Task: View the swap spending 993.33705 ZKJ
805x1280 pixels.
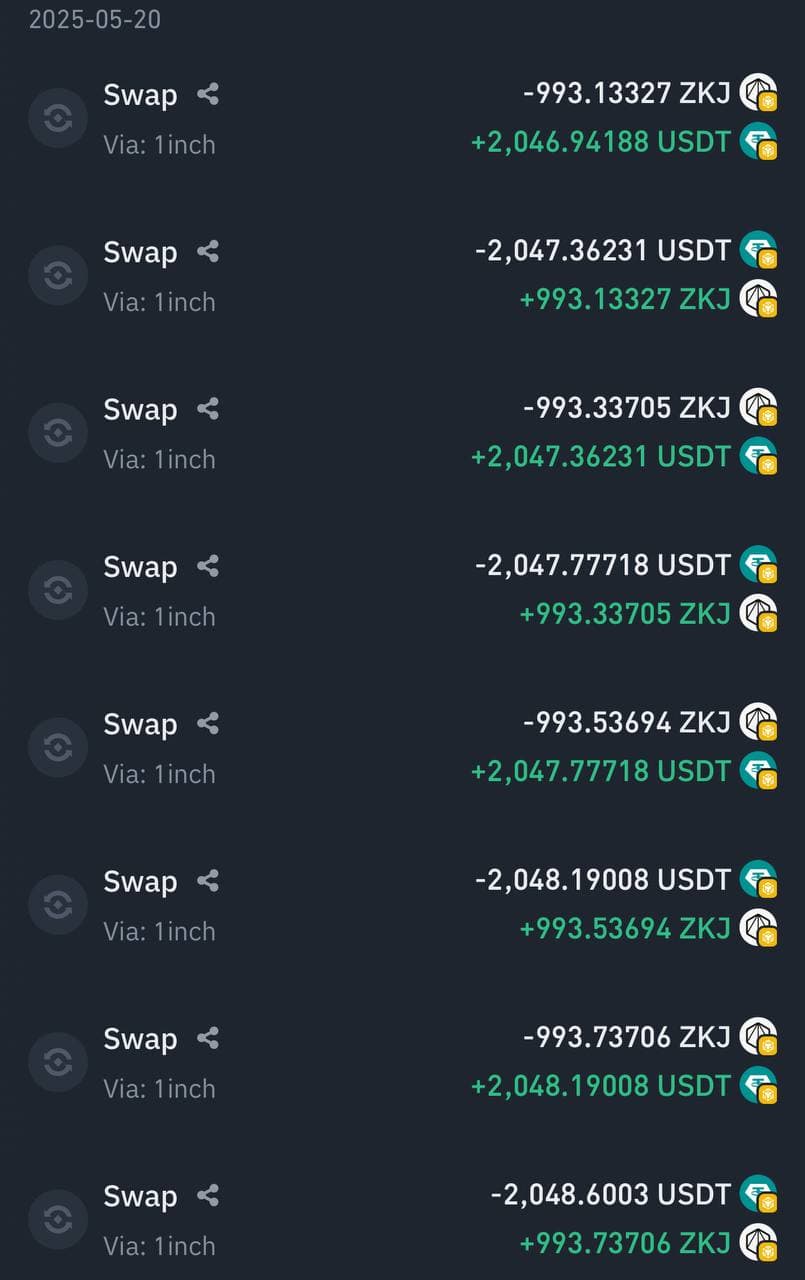Action: (400, 433)
